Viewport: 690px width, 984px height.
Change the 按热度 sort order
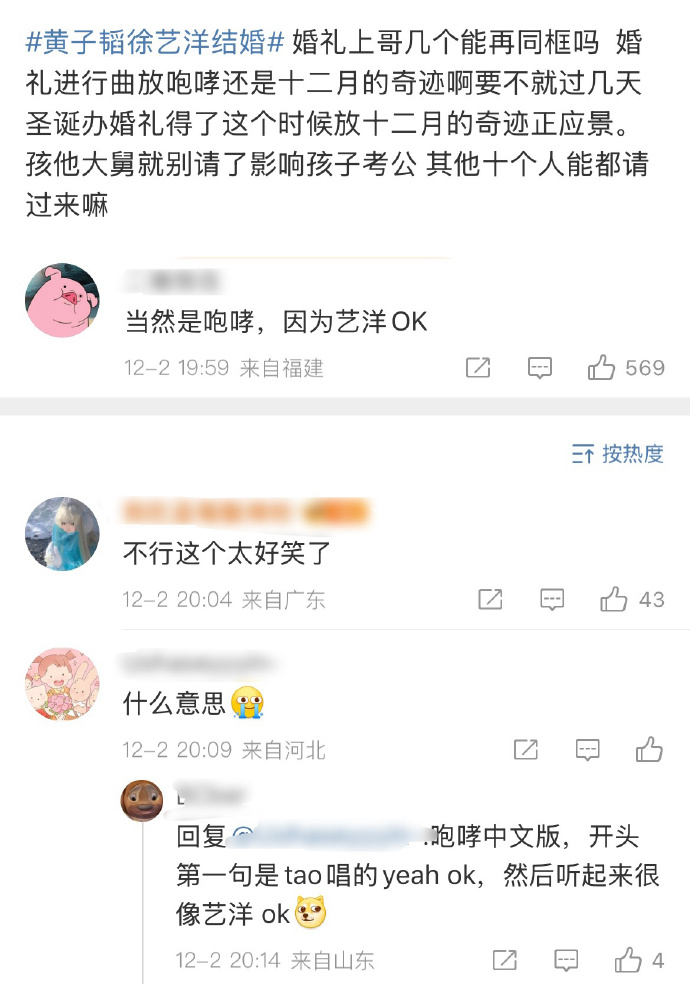click(x=618, y=454)
